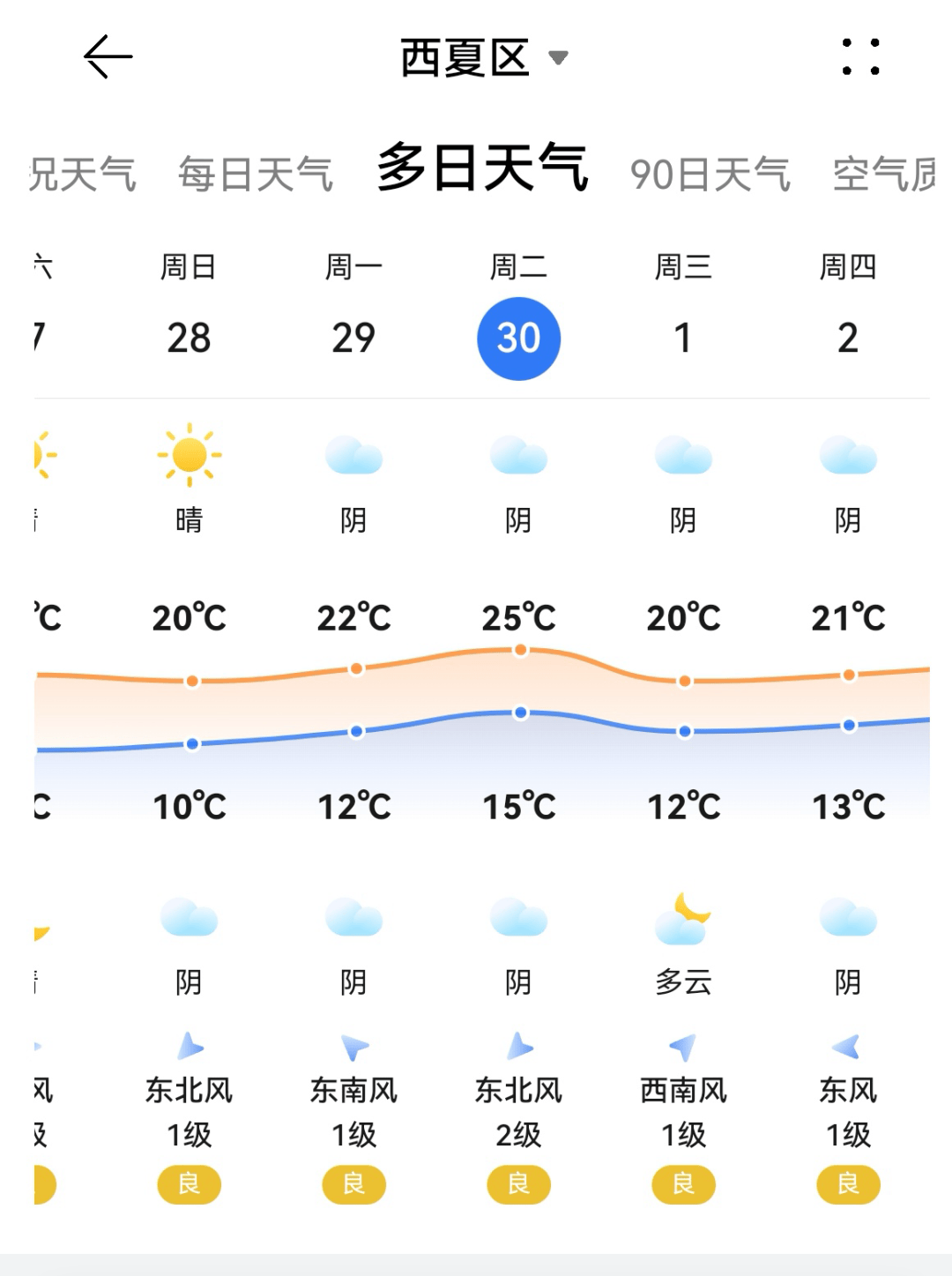This screenshot has height=1276, width=952.
Task: Switch to the 每日天气 tab
Action: [x=256, y=174]
